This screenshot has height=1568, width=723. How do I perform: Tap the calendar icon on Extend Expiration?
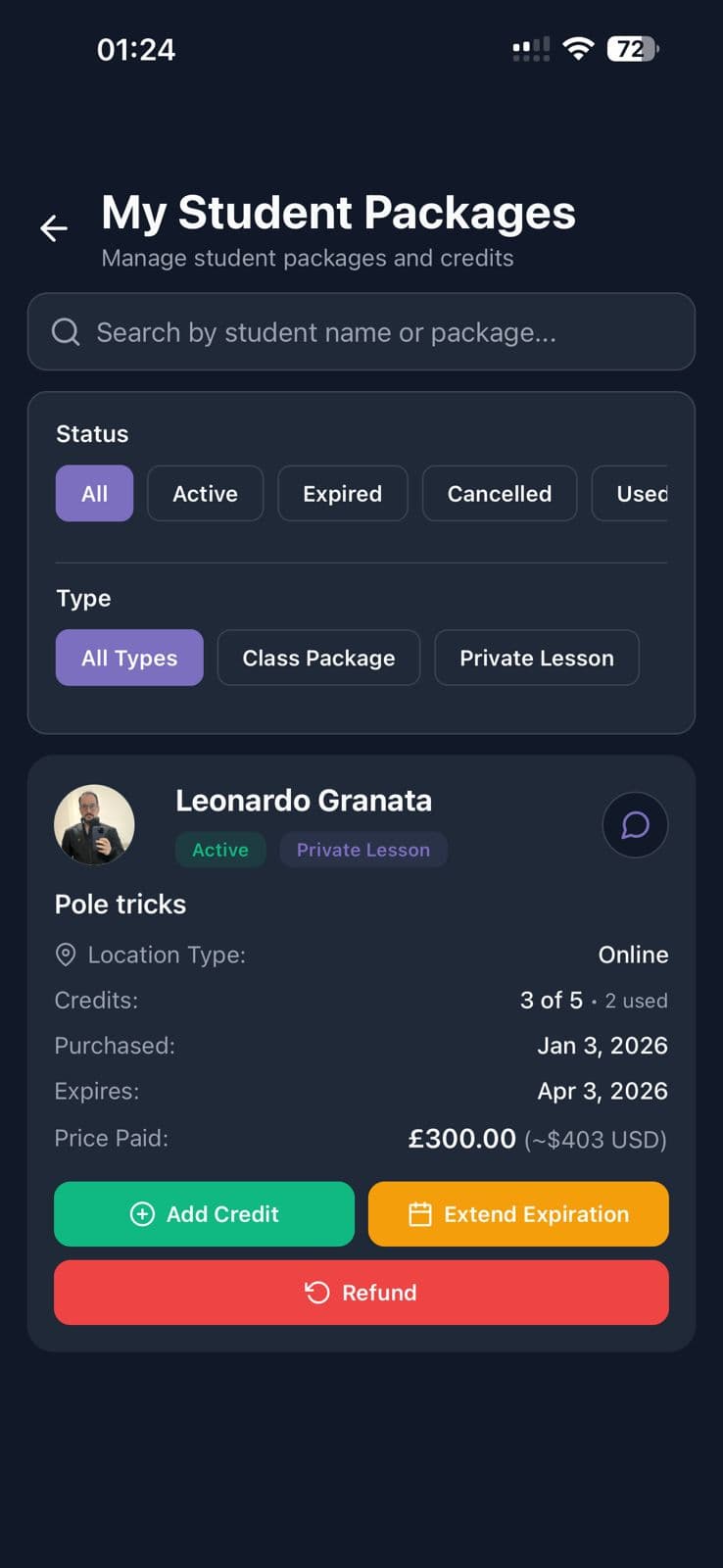tap(420, 1213)
